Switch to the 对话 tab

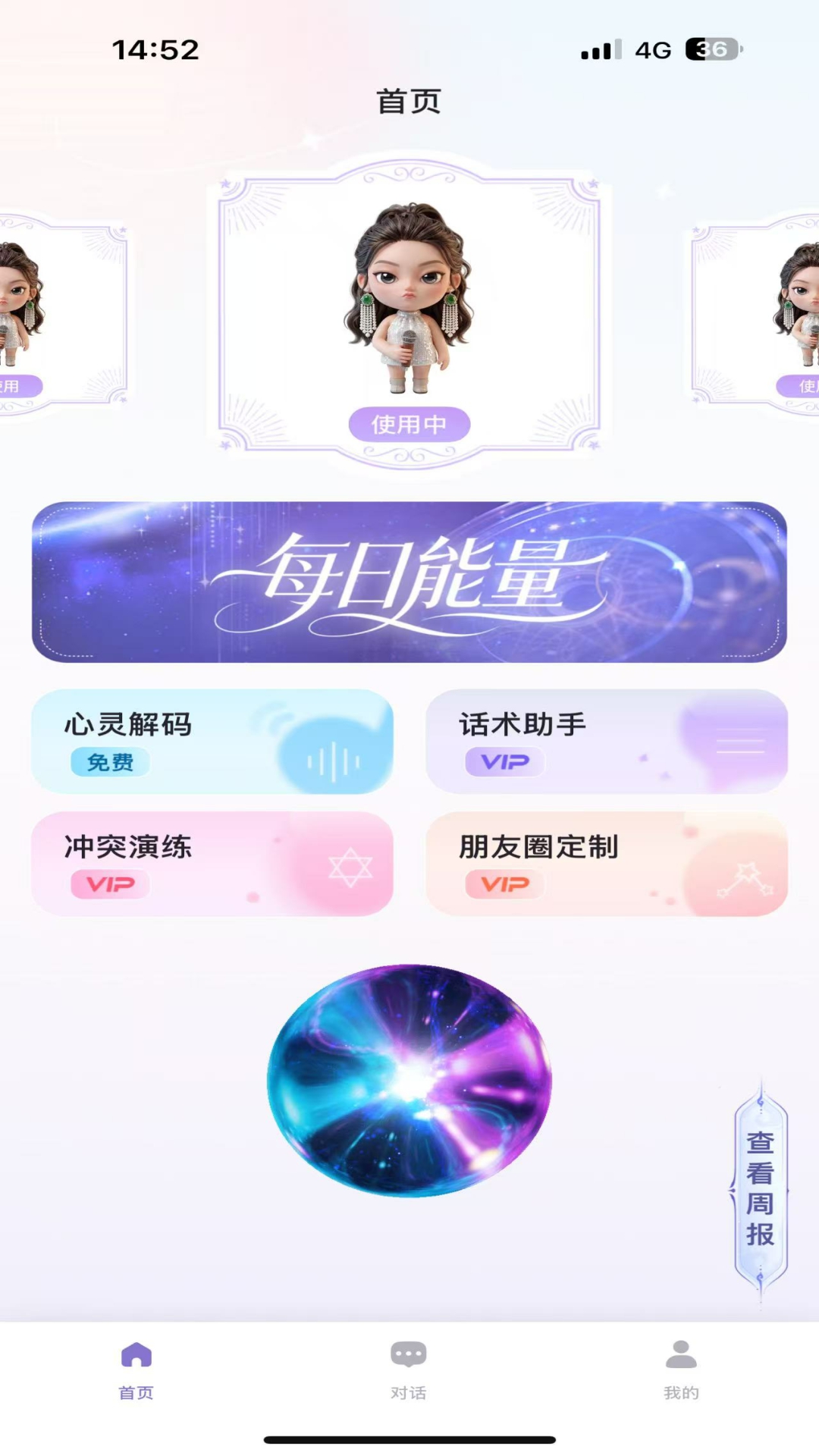409,1370
